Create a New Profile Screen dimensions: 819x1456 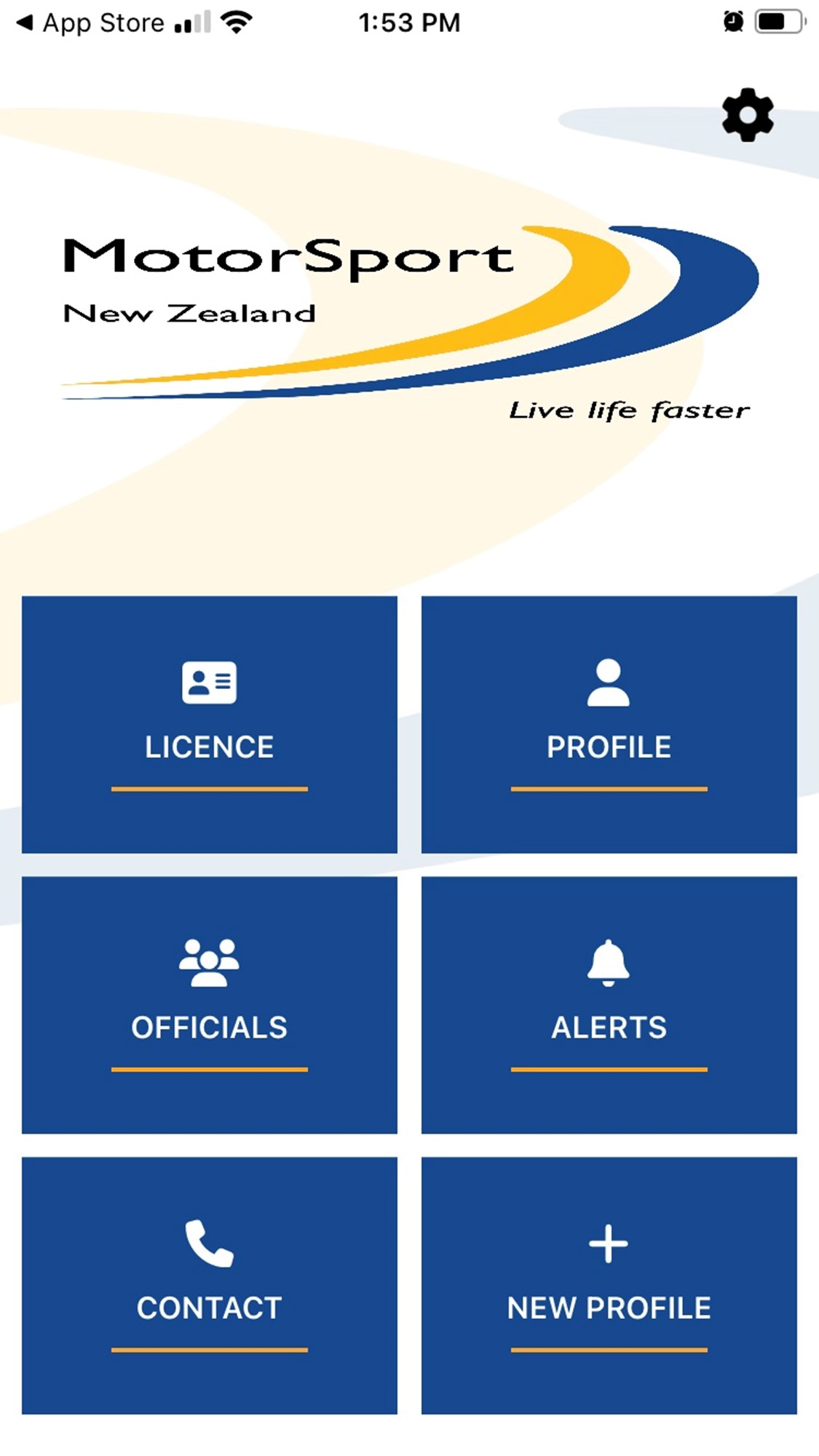(609, 1286)
